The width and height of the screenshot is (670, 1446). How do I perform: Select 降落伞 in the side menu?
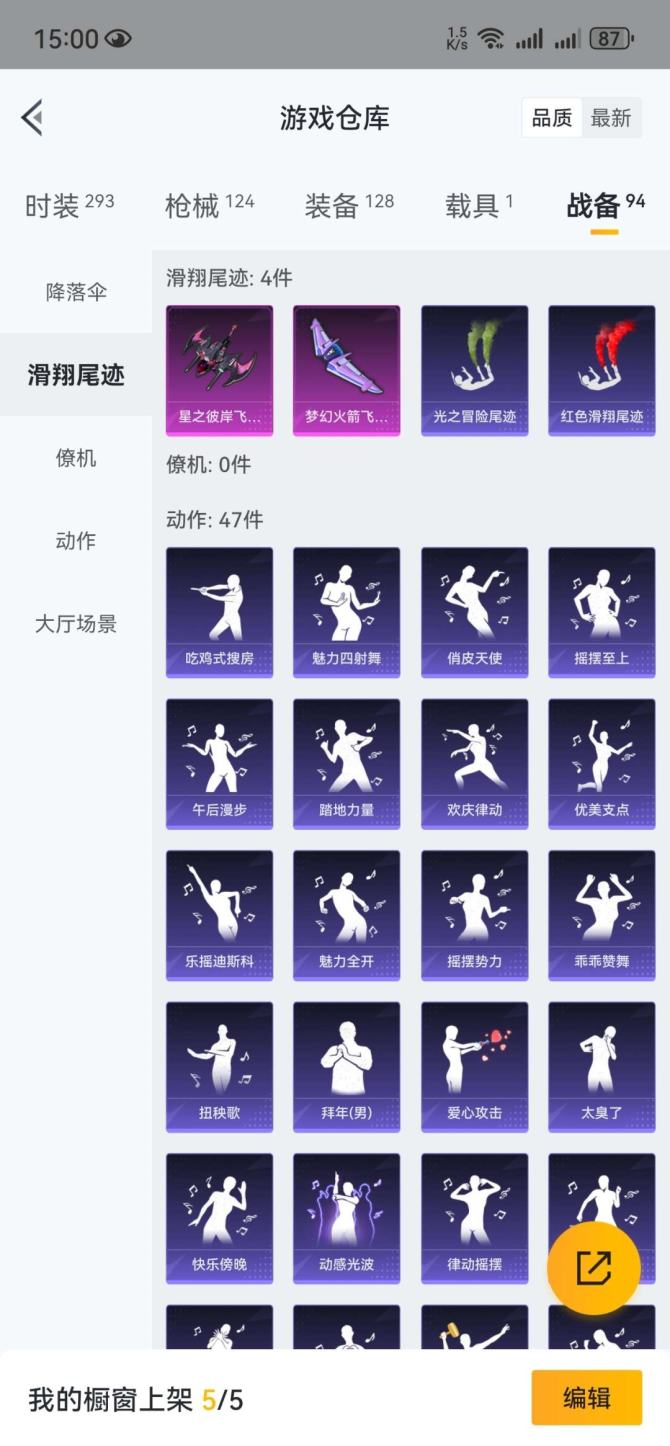click(x=76, y=292)
